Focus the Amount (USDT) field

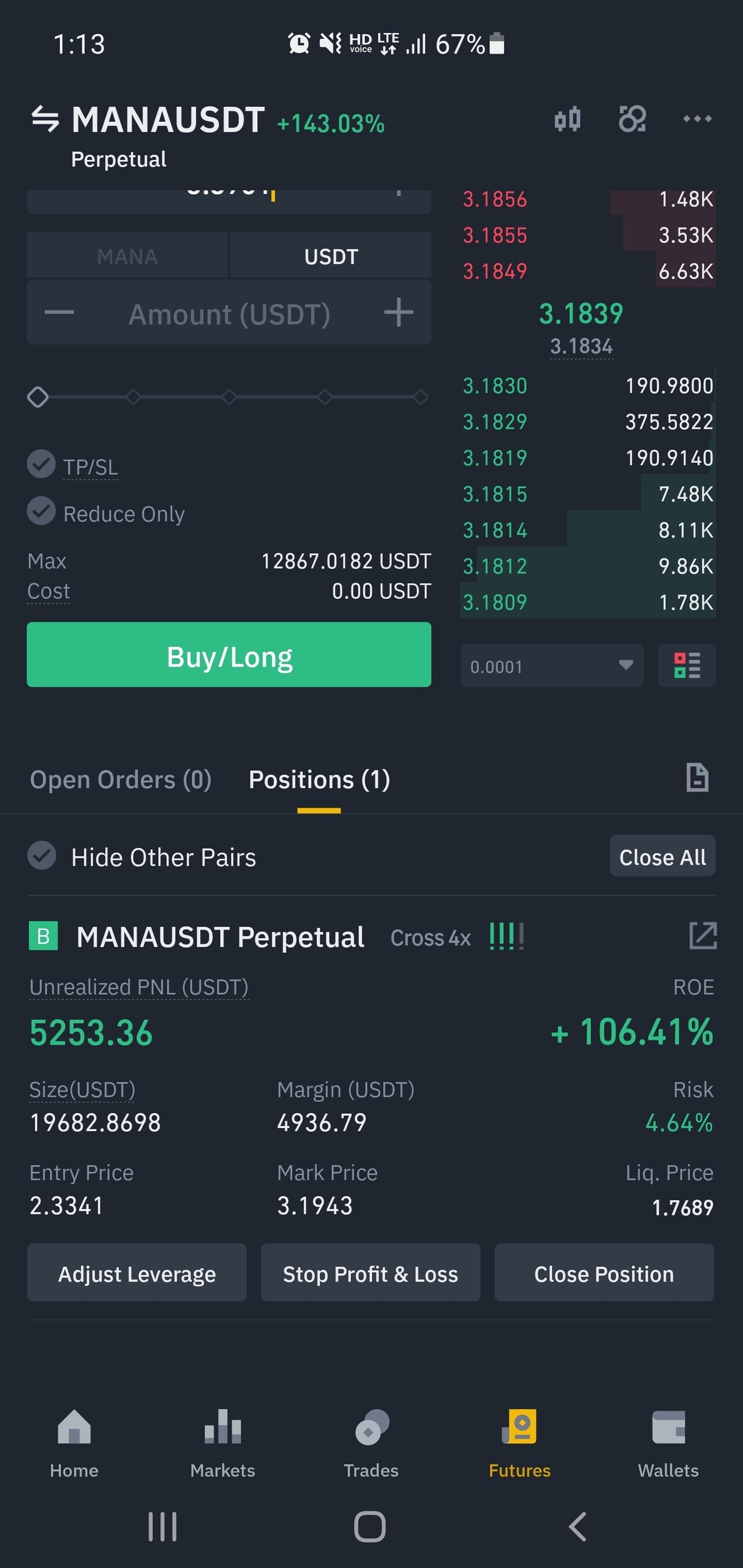click(229, 314)
